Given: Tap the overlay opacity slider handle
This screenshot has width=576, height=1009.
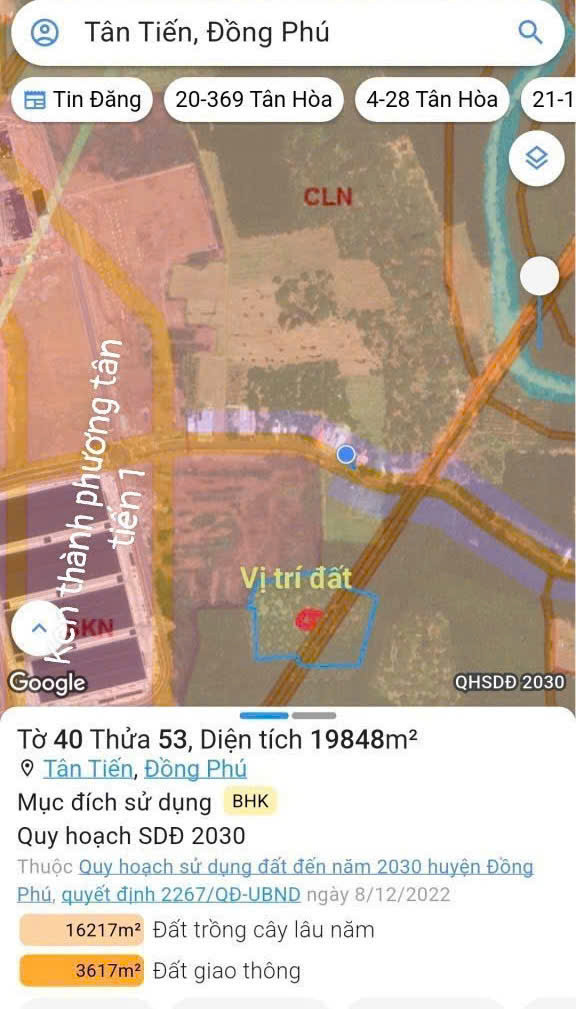Looking at the screenshot, I should point(539,276).
